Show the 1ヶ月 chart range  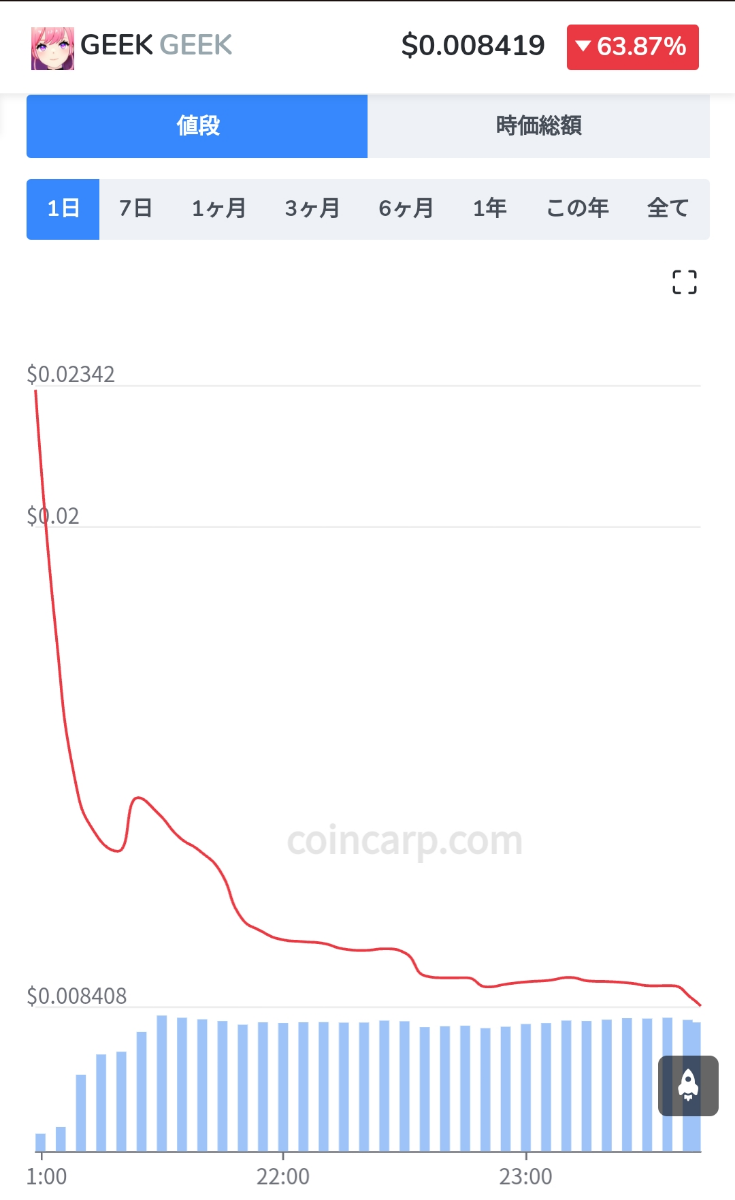pos(218,209)
